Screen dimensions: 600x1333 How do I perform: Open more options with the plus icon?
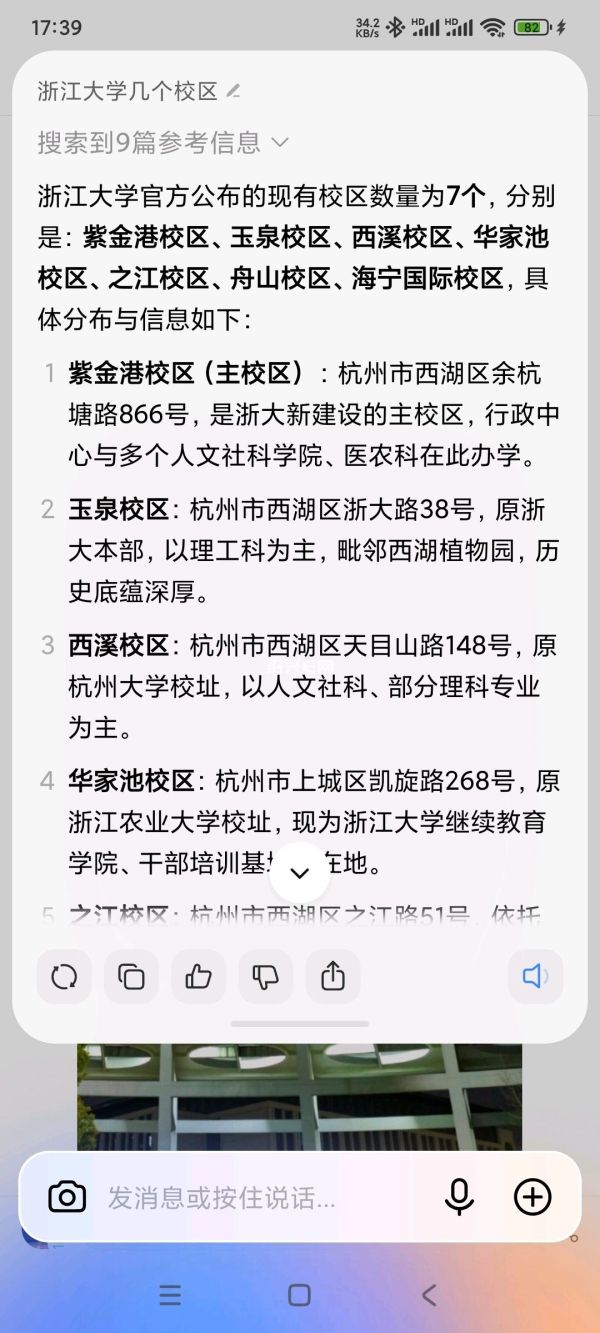(x=532, y=1196)
